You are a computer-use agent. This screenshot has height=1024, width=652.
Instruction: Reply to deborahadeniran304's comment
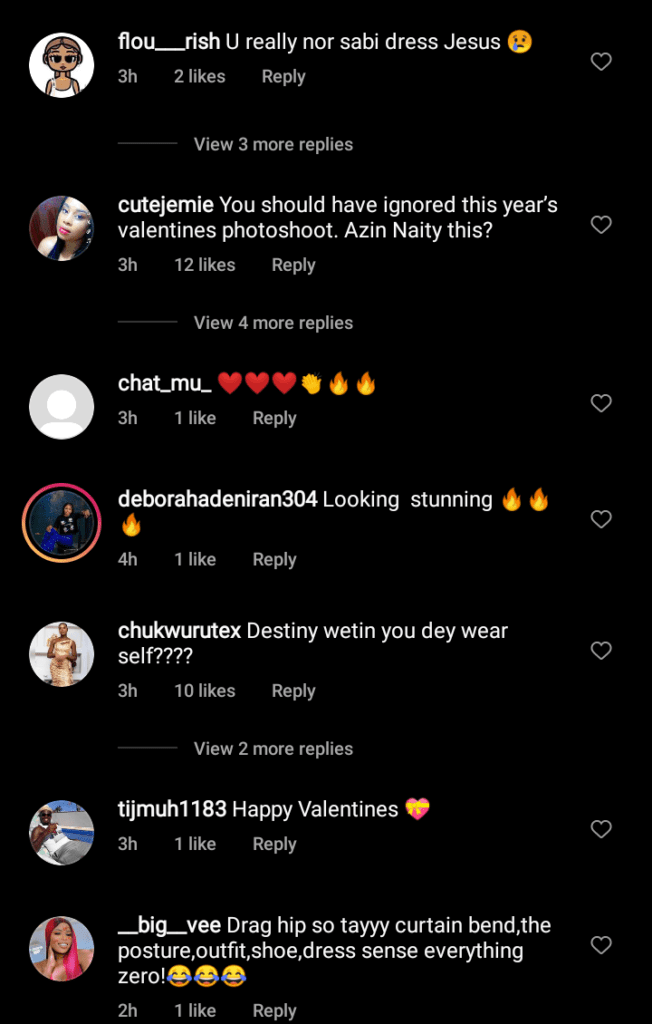click(x=274, y=559)
